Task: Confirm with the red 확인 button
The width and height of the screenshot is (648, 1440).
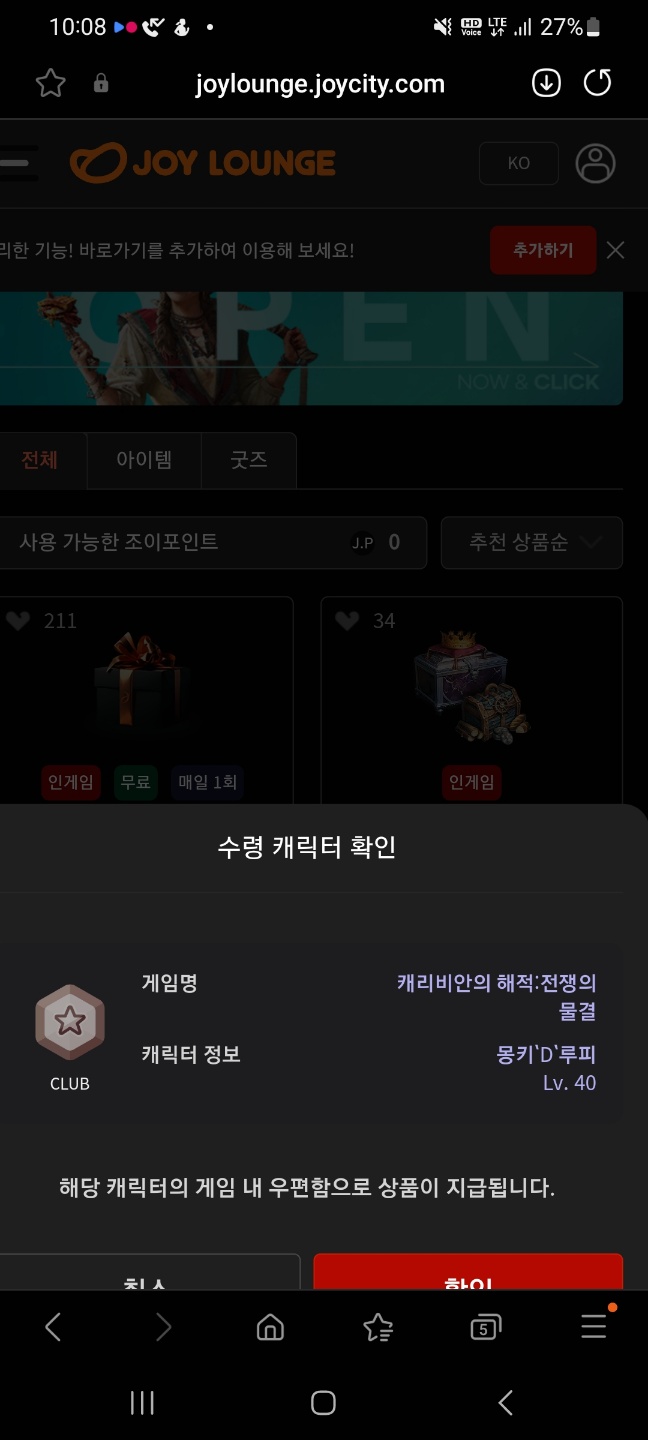Action: coord(468,1274)
